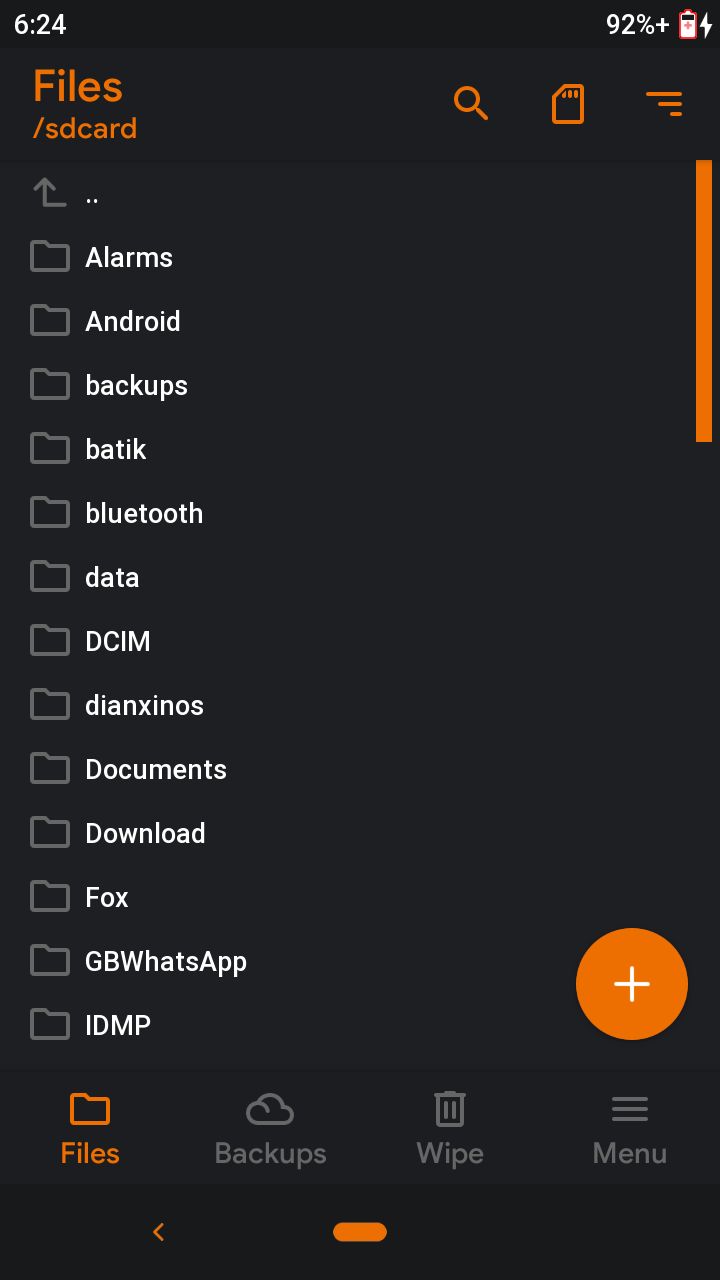Open the Fox folder
Screen dimensions: 720x1280
(x=360, y=897)
